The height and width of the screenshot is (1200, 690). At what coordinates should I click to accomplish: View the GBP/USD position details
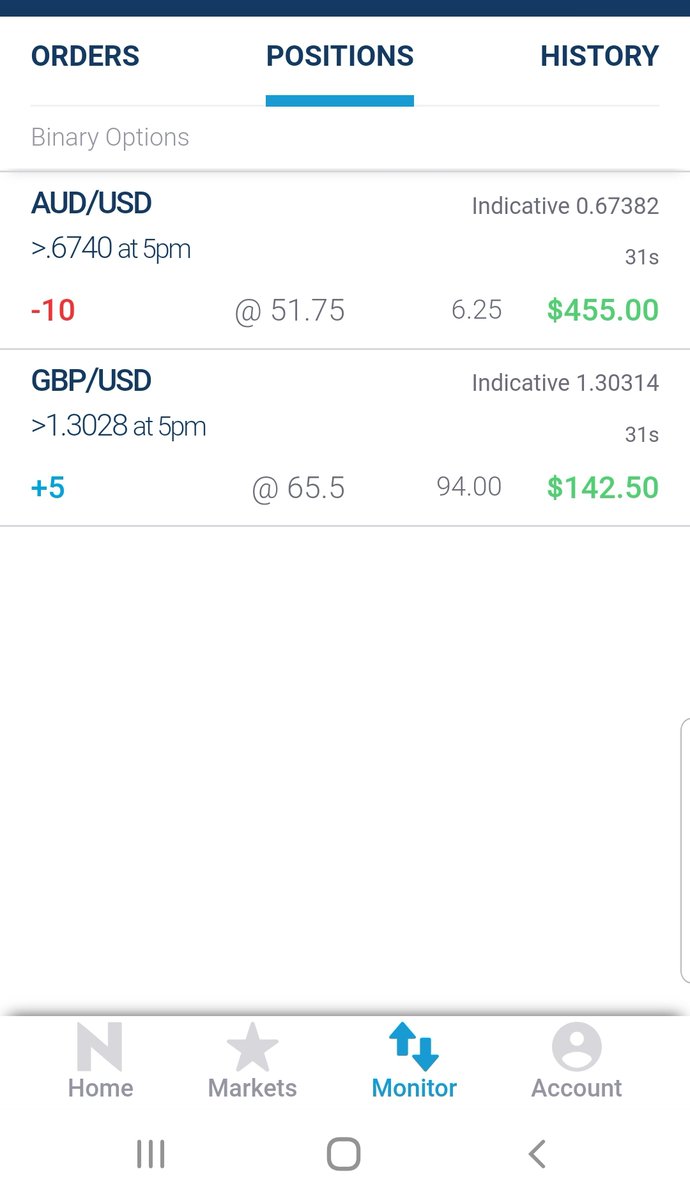coord(344,437)
